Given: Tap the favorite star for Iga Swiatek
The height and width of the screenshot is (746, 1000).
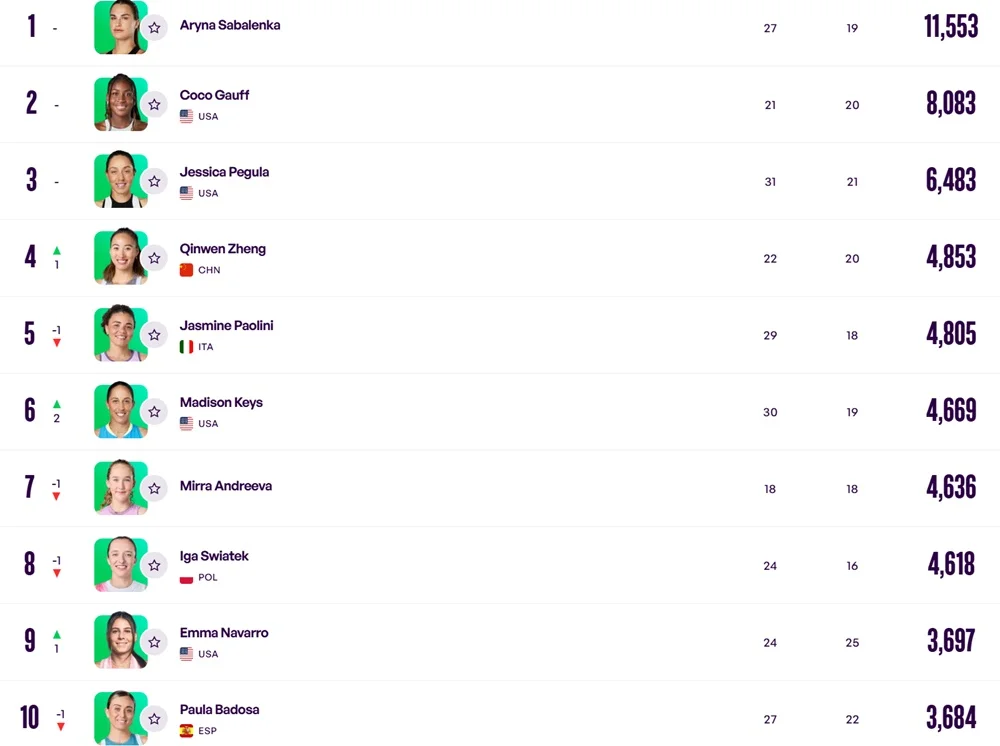Looking at the screenshot, I should point(154,565).
